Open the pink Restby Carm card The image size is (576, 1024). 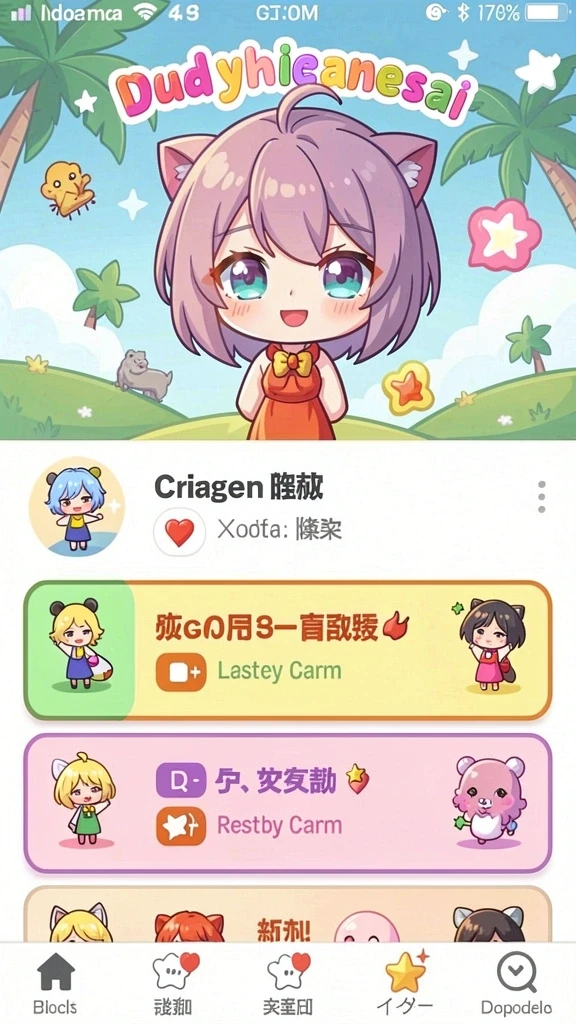coord(288,803)
